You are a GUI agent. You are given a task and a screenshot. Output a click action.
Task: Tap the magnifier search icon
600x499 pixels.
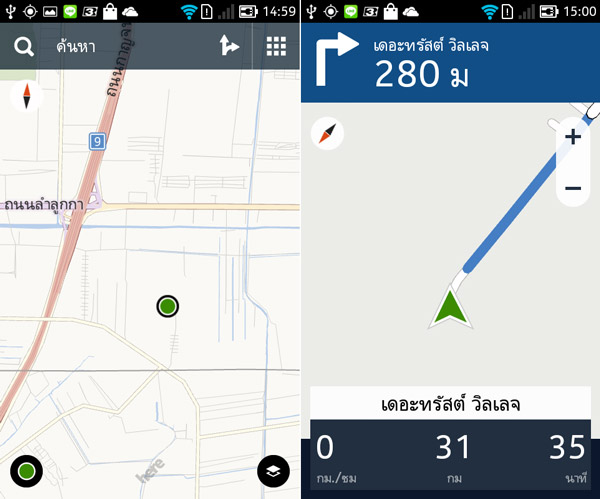click(x=23, y=47)
